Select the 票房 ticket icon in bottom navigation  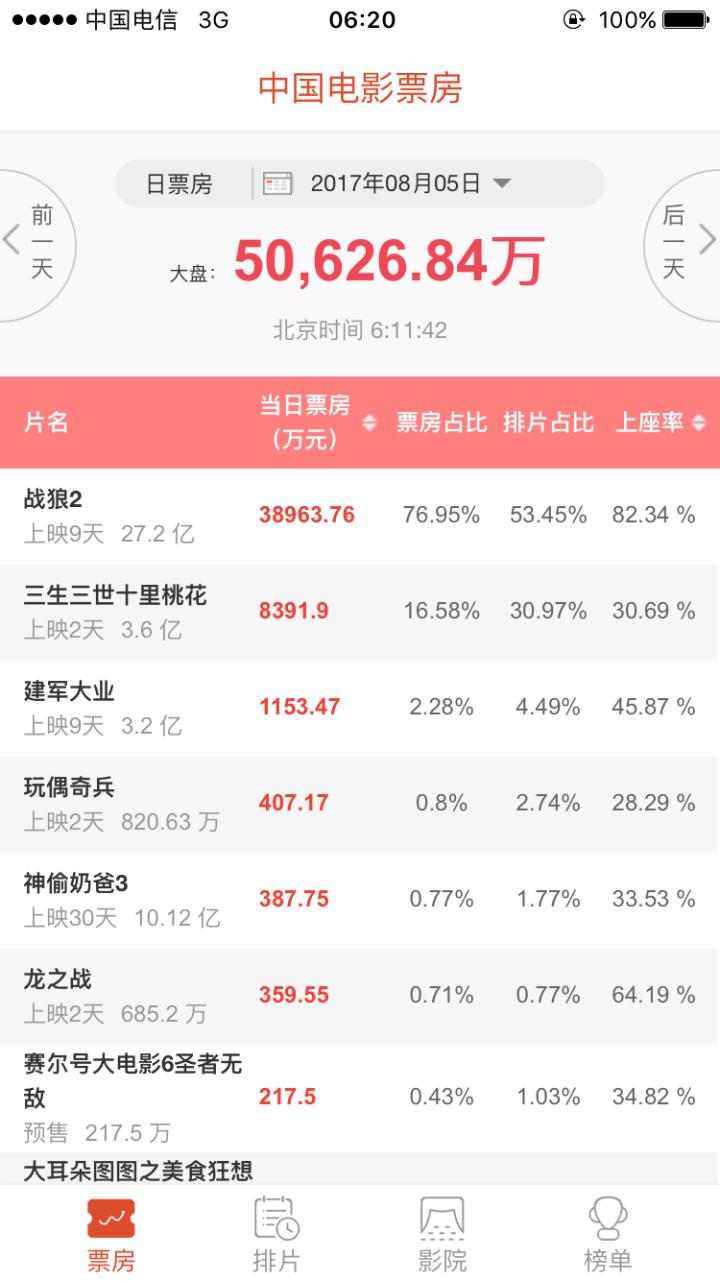click(x=112, y=1218)
